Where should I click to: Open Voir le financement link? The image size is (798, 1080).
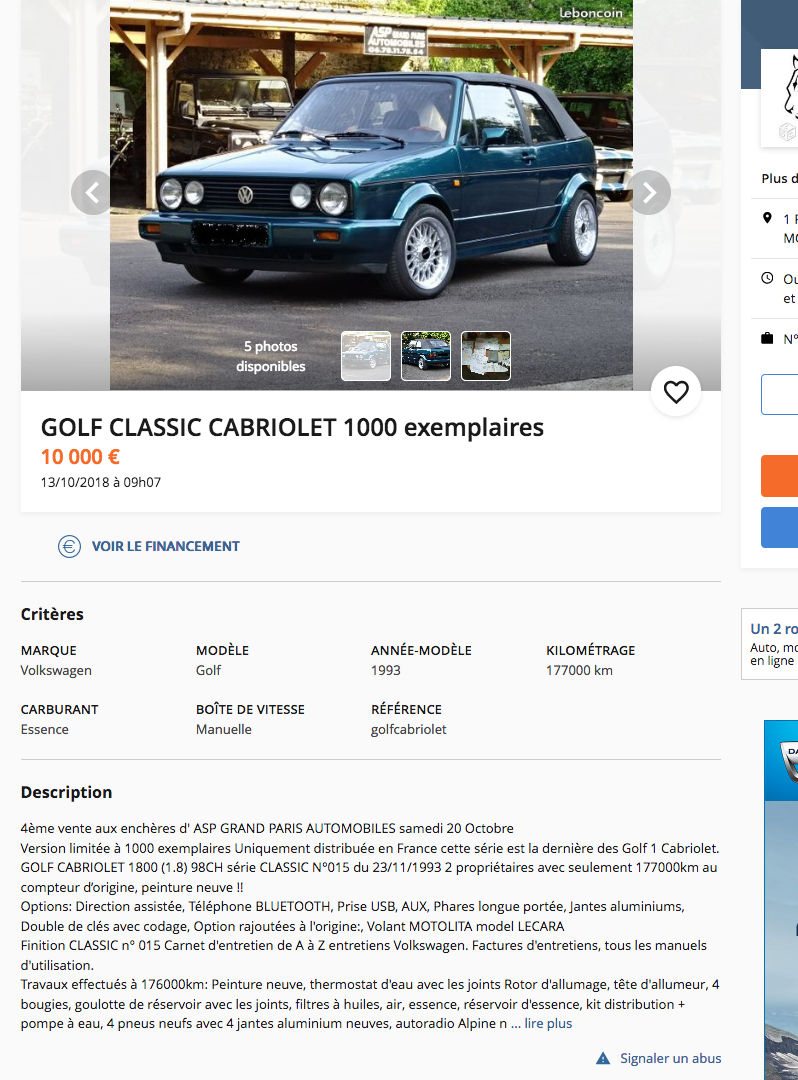165,546
